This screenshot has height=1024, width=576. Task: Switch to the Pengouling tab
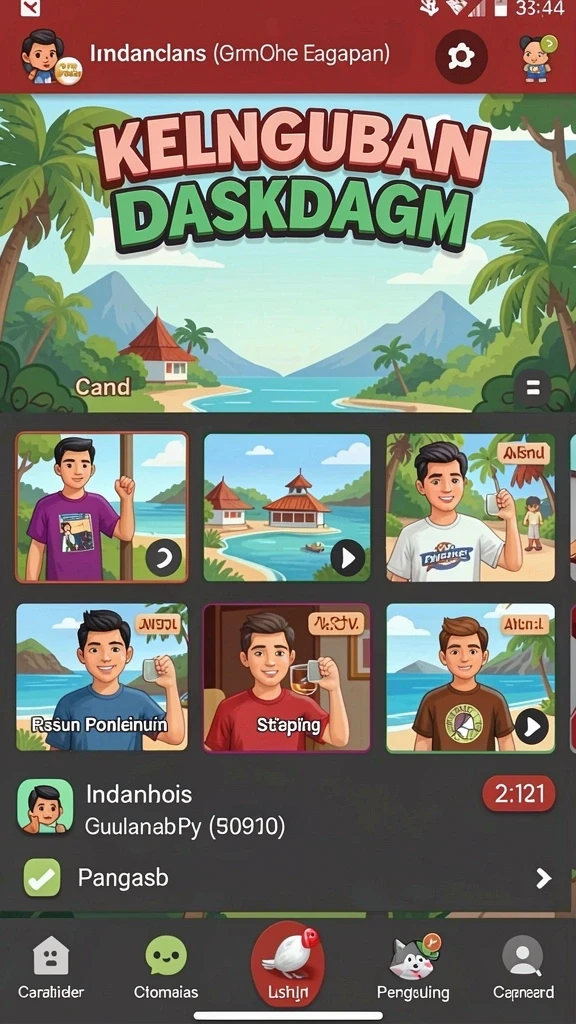pos(413,968)
